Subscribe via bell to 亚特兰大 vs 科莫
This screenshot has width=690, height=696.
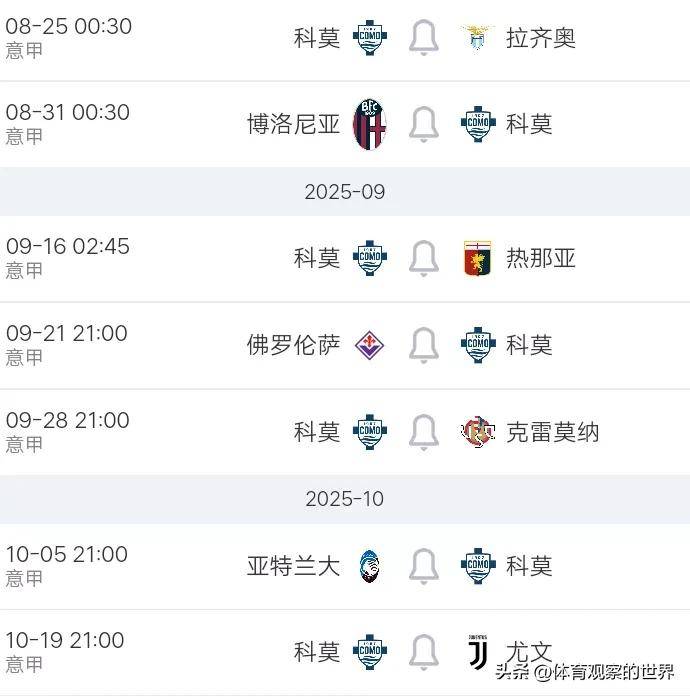[x=424, y=566]
